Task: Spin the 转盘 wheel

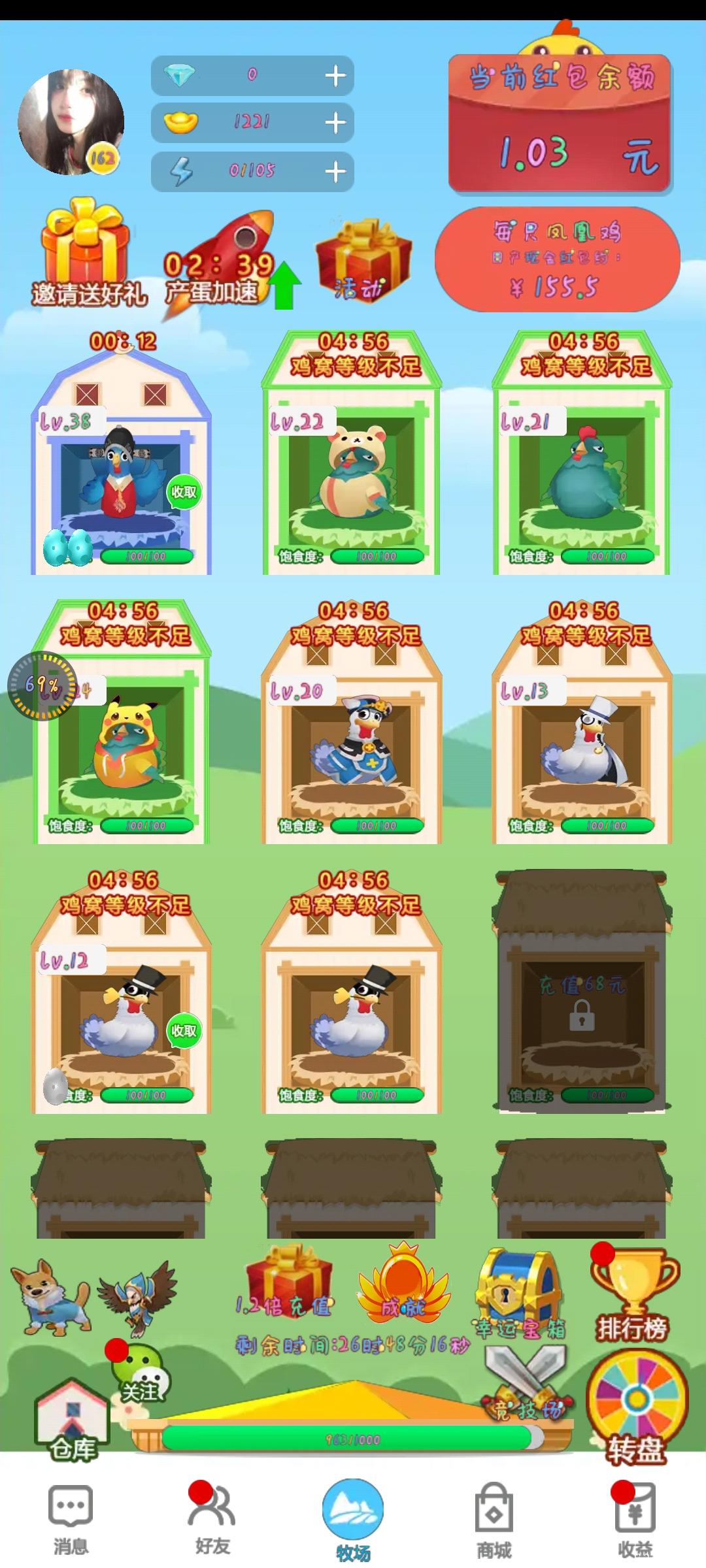Action: click(x=635, y=1405)
